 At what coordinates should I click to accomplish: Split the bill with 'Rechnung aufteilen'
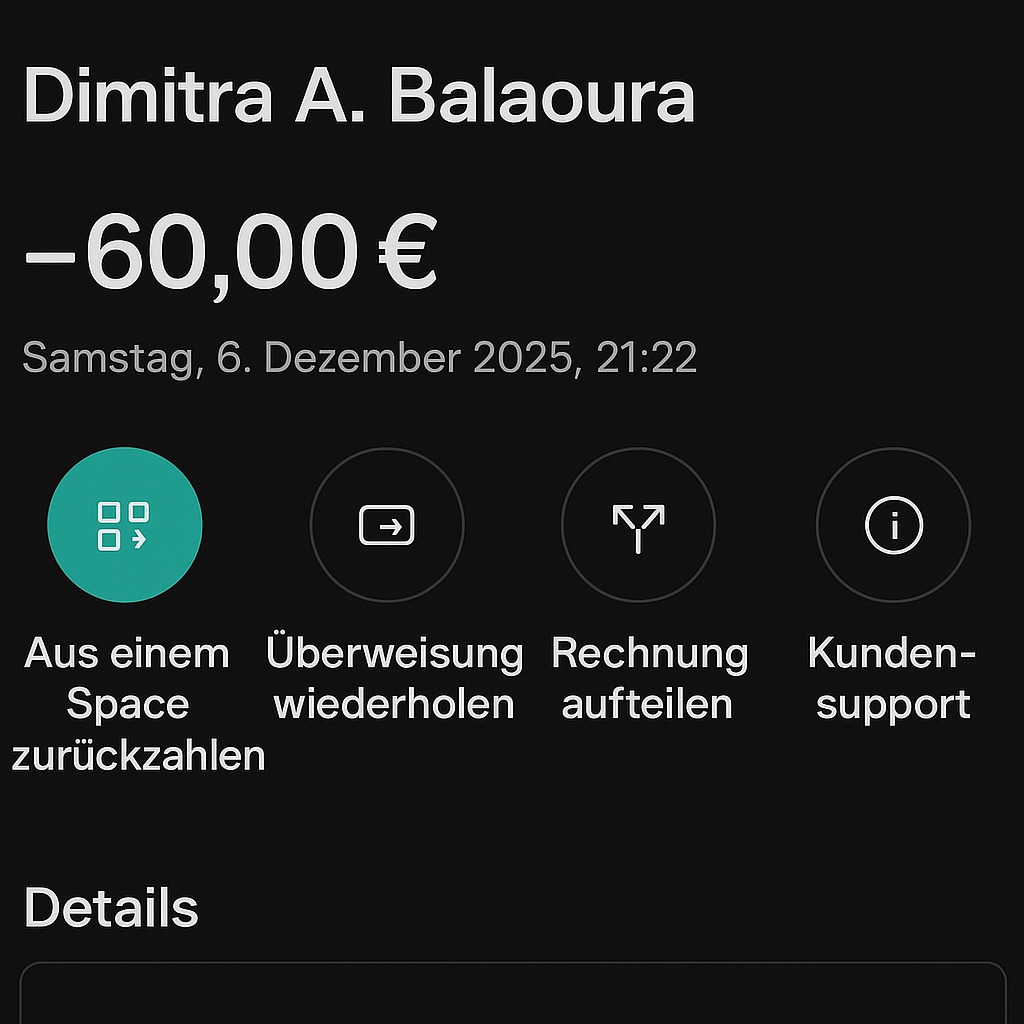click(638, 525)
